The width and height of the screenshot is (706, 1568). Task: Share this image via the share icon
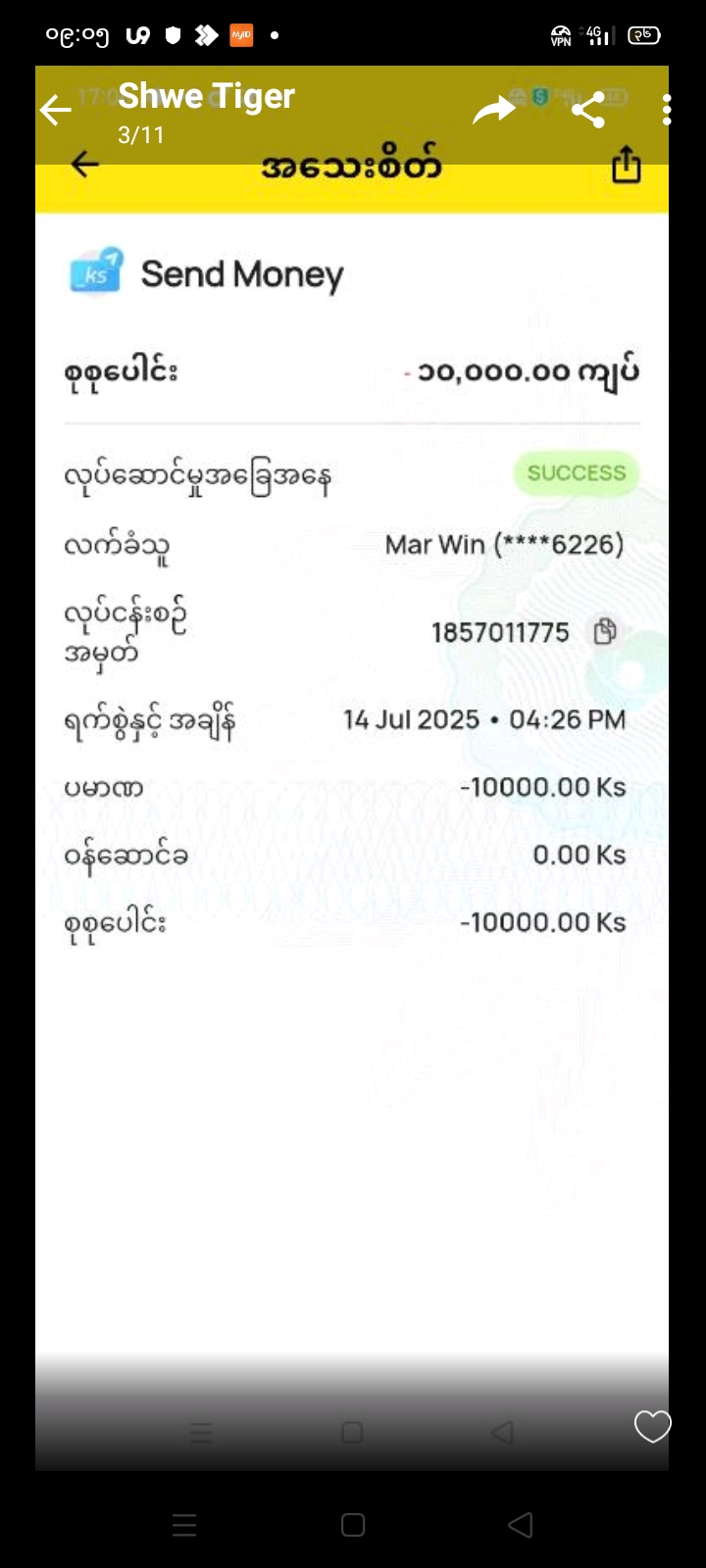click(x=587, y=110)
